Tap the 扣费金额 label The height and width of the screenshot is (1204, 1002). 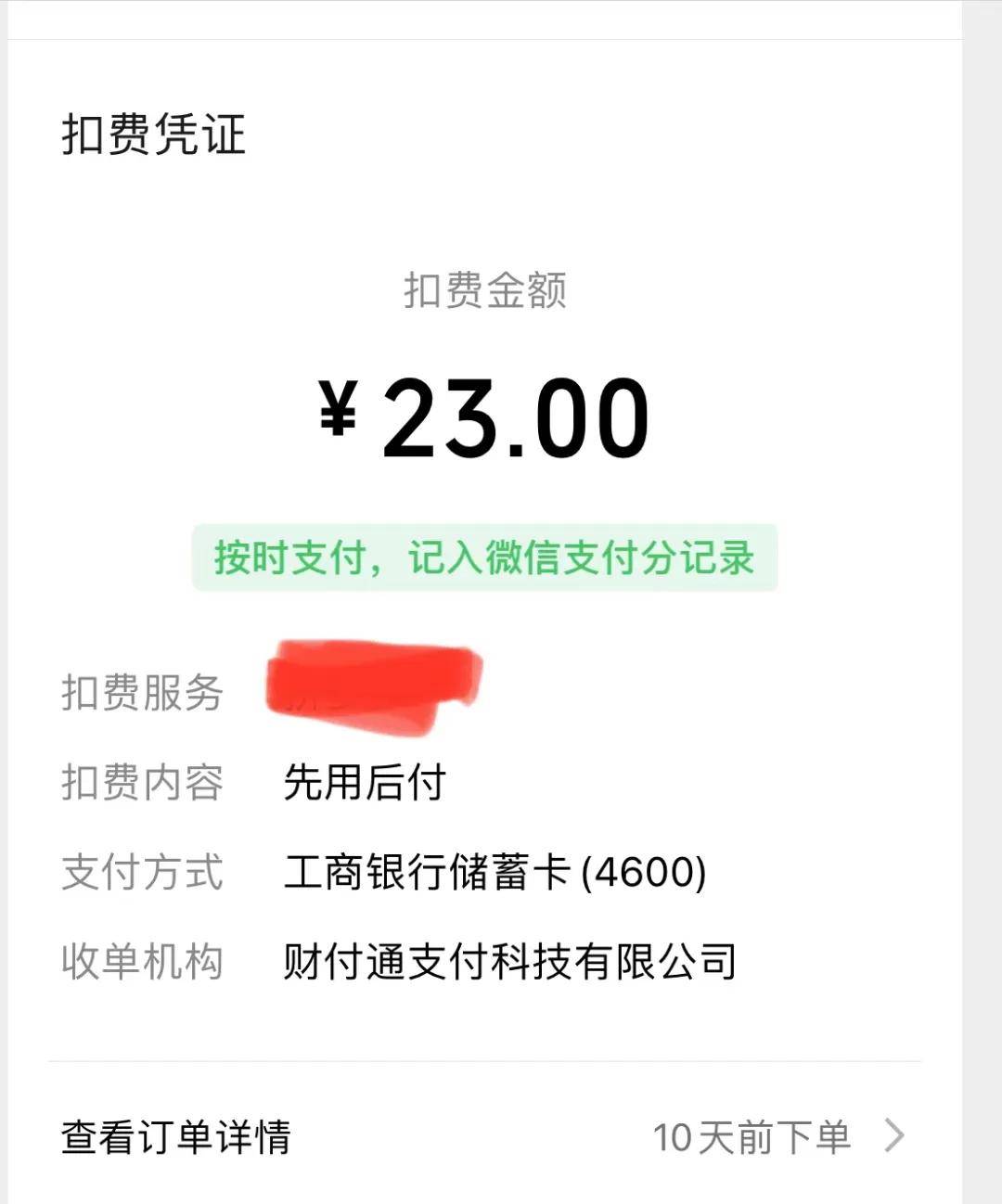pos(482,289)
